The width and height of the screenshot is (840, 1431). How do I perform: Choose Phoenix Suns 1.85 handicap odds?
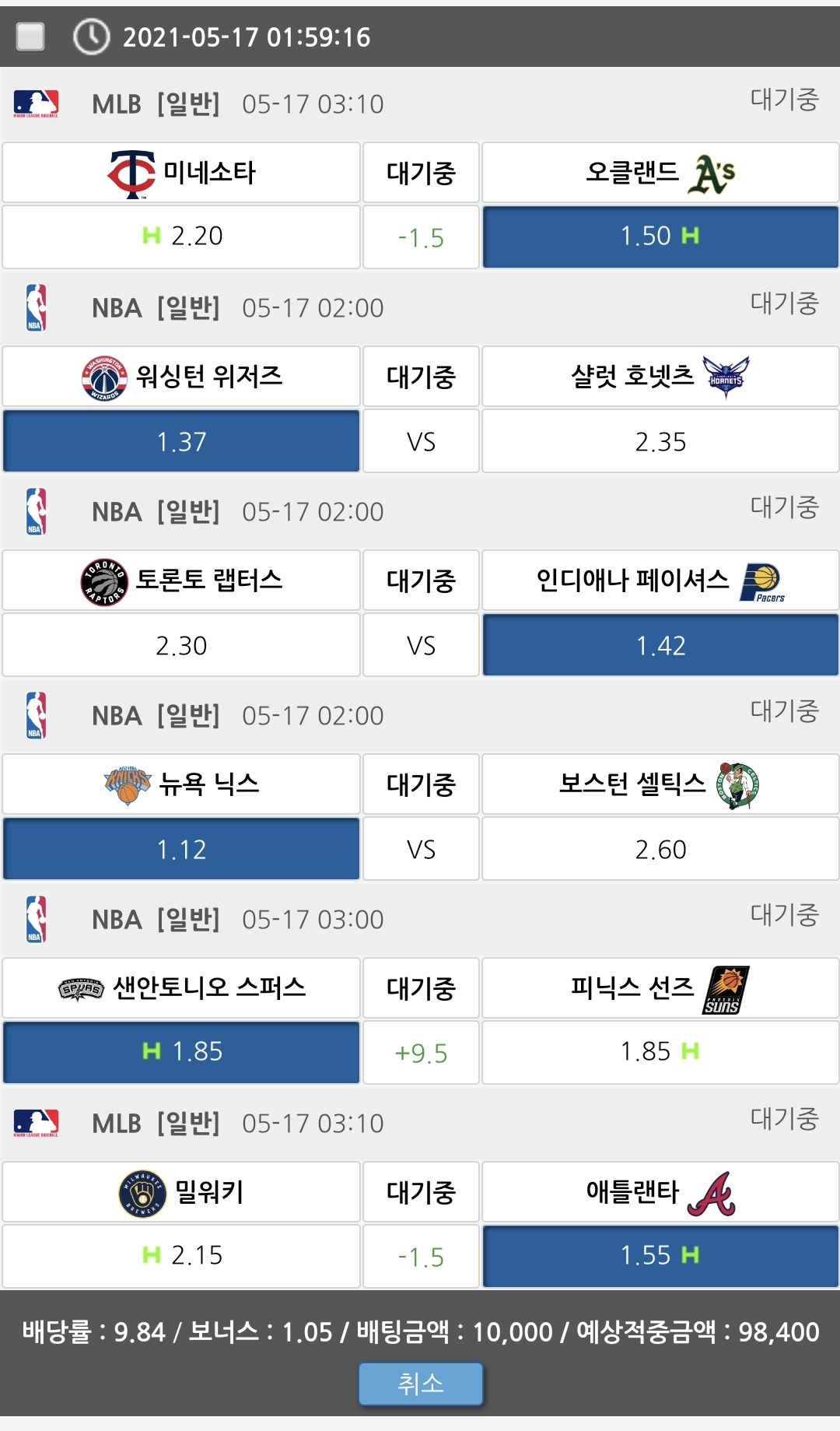[660, 1052]
